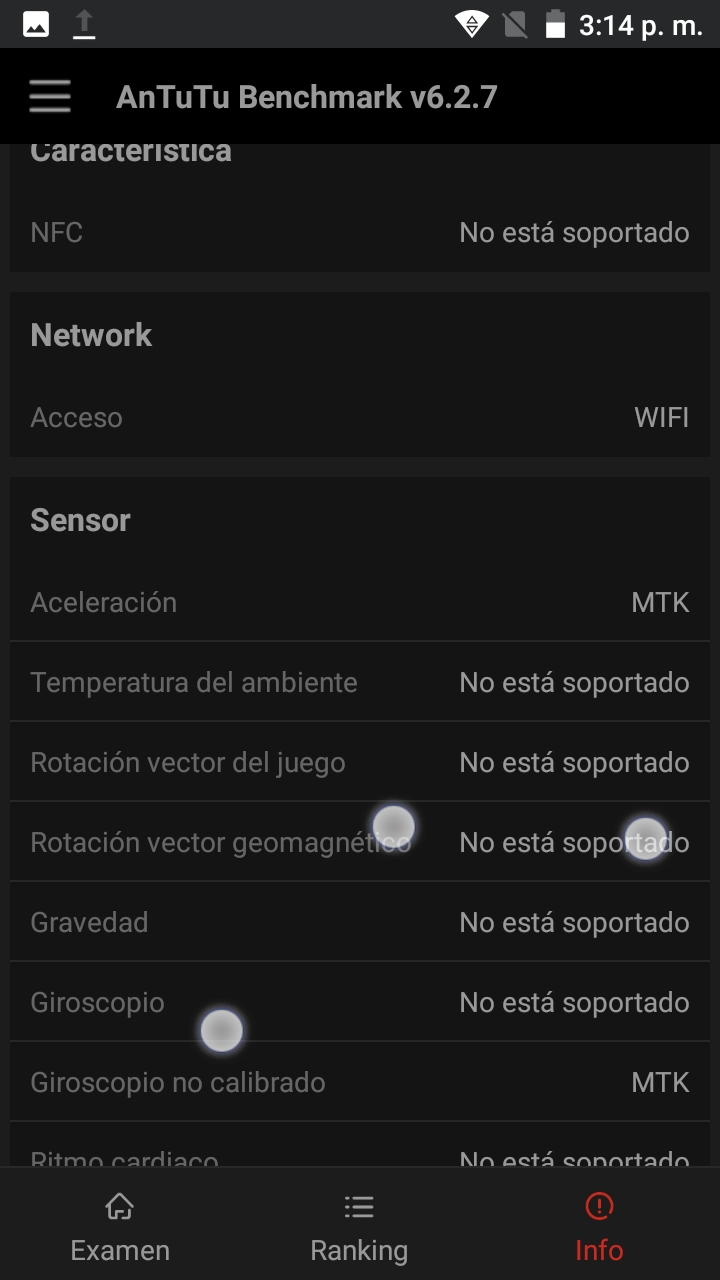The width and height of the screenshot is (720, 1280).
Task: Select the Info tab
Action: pos(599,1227)
